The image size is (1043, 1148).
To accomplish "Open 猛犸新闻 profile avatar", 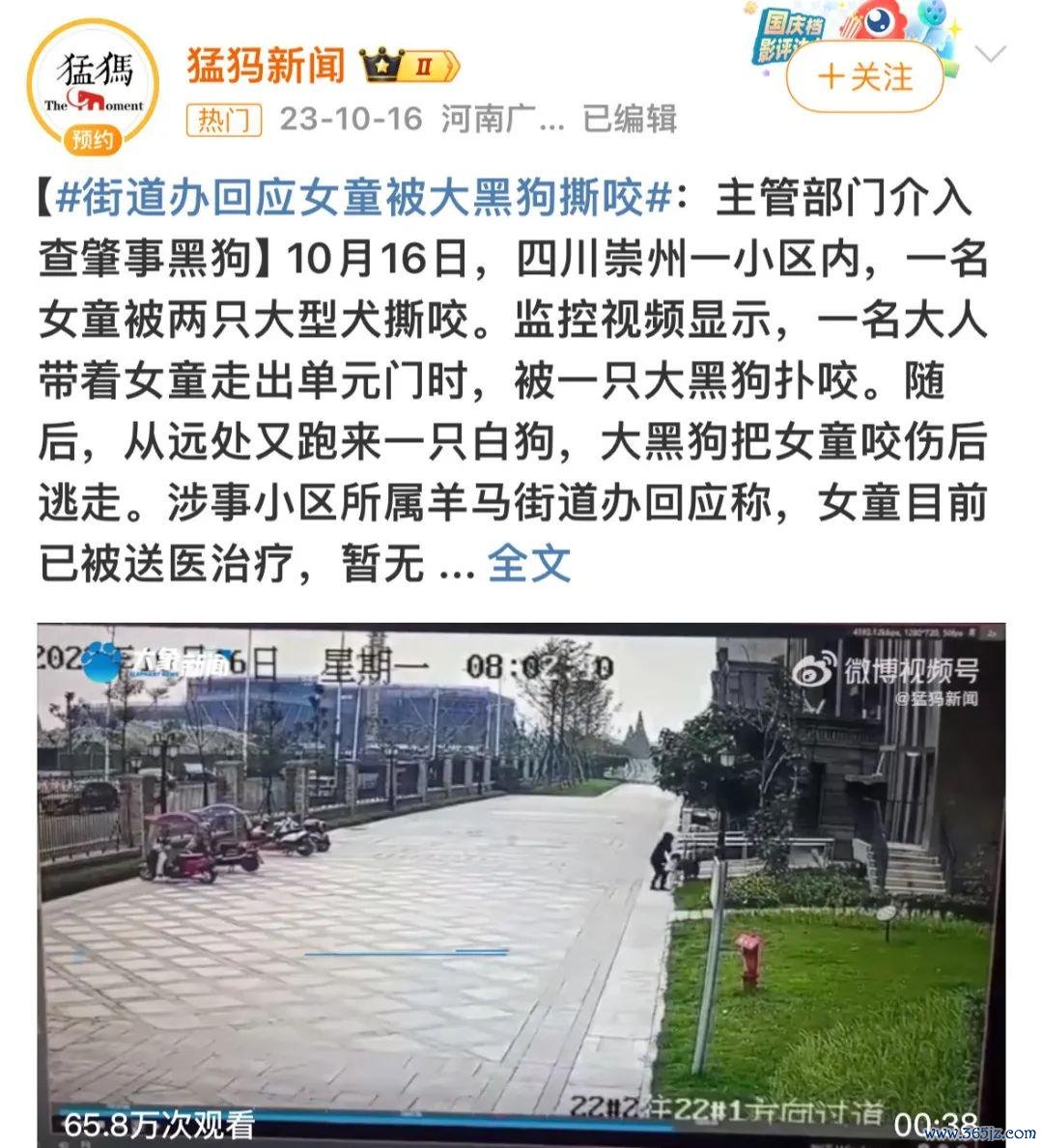I will 93,86.
